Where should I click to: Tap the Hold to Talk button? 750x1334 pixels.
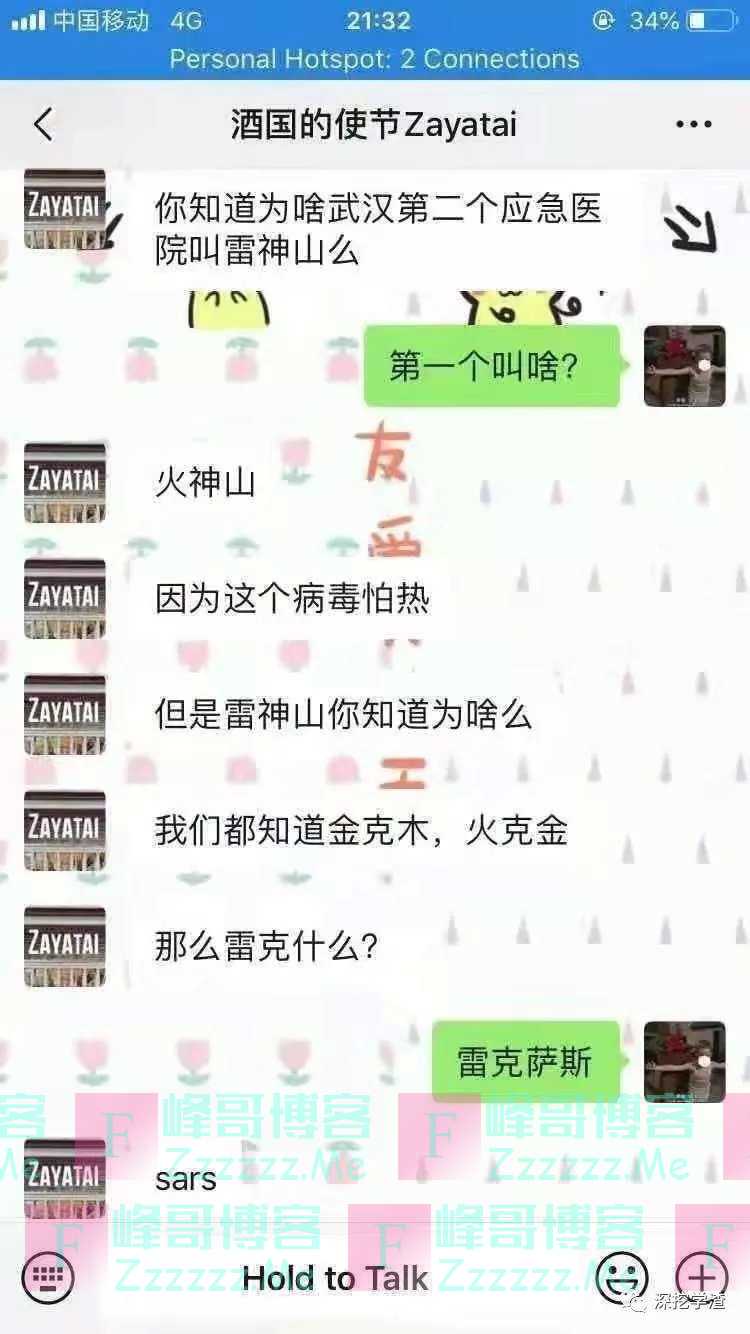[x=335, y=1277]
